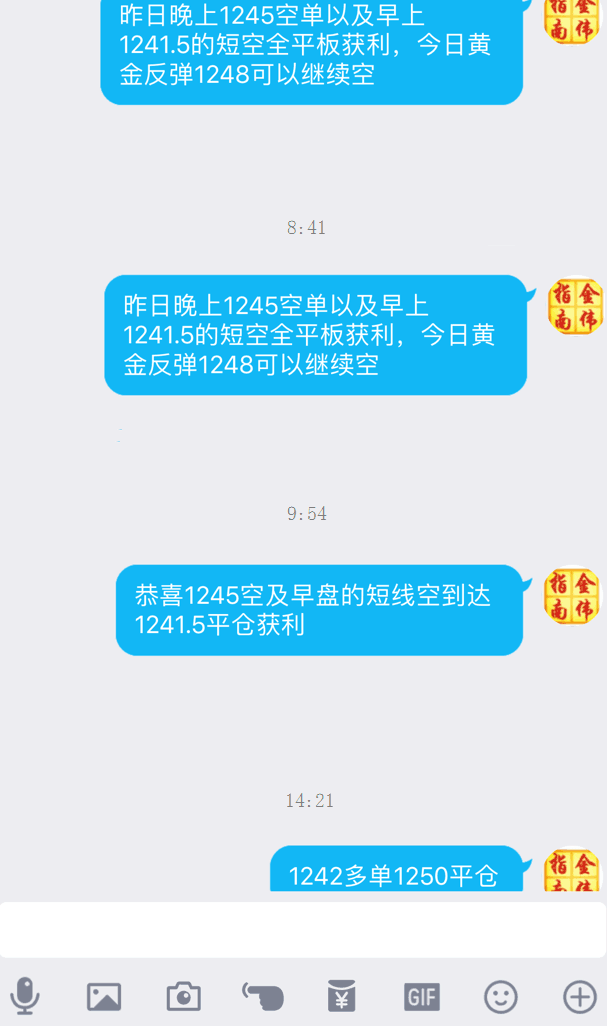Send a poke with the pointing-hand icon
The image size is (607, 1026).
(263, 996)
